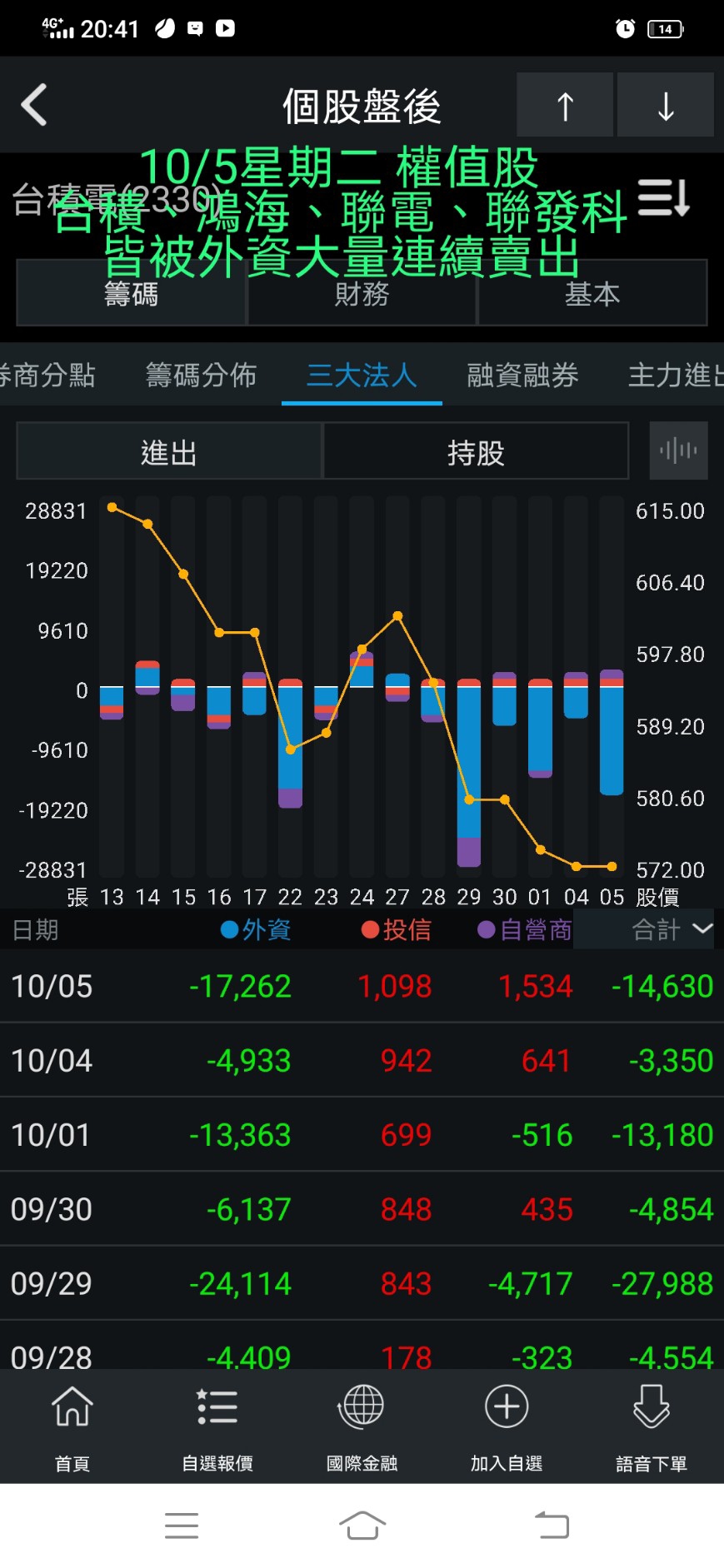Open the sort list icon
Image resolution: width=724 pixels, height=1568 pixels.
[663, 198]
